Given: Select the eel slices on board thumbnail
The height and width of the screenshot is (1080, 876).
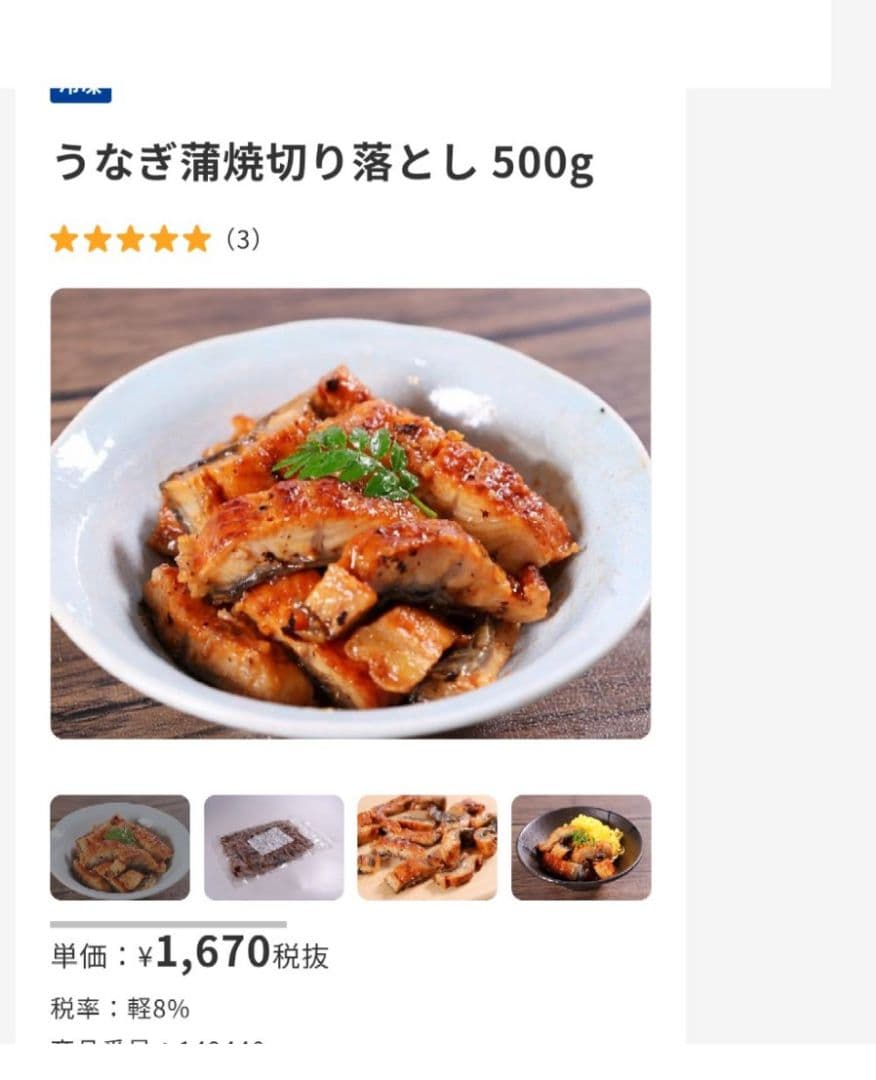Looking at the screenshot, I should (427, 847).
